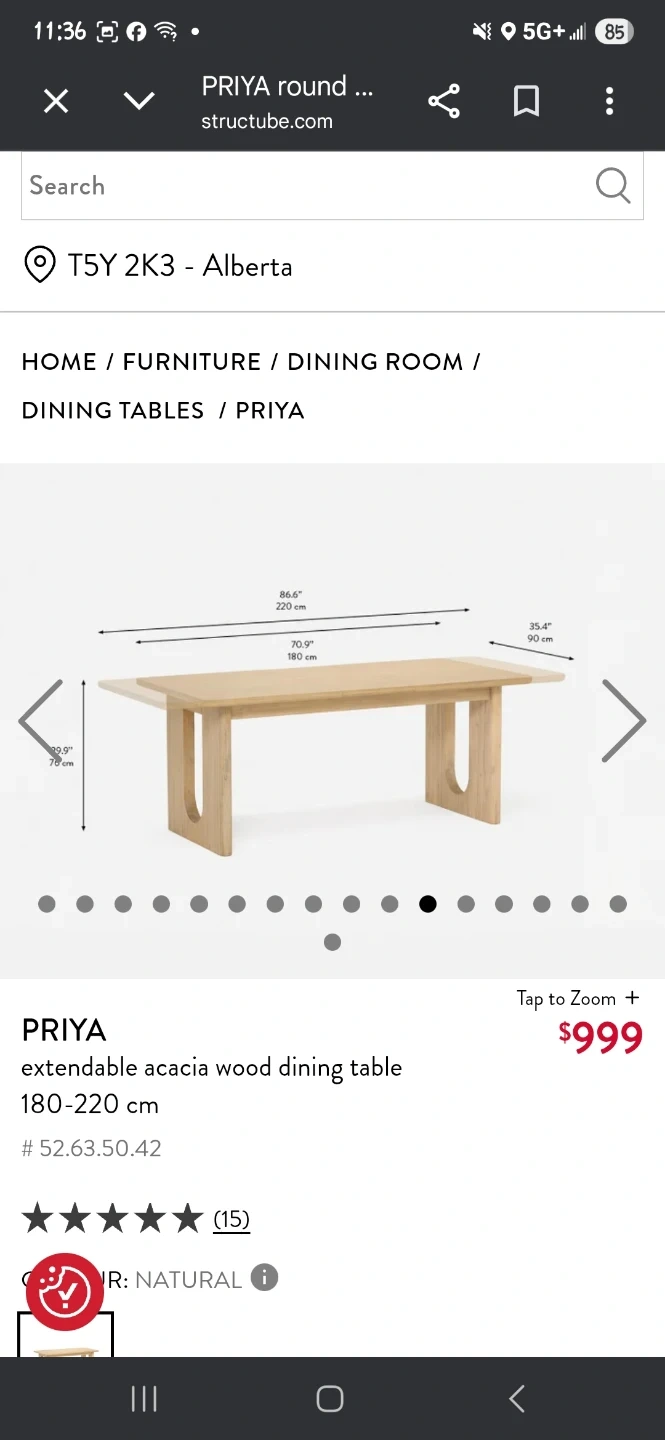Viewport: 665px width, 1440px height.
Task: Bookmark this page
Action: click(526, 101)
